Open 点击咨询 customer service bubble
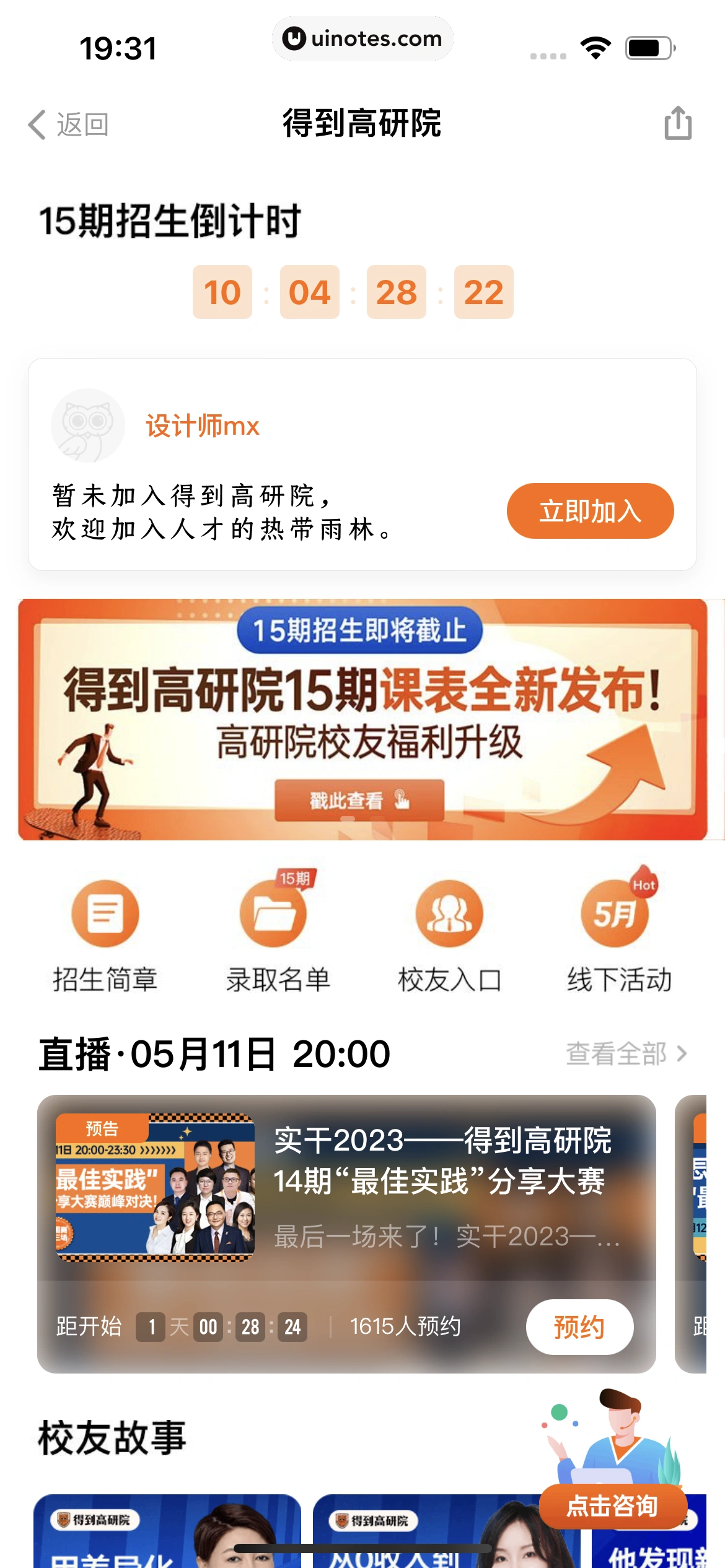 (614, 1508)
